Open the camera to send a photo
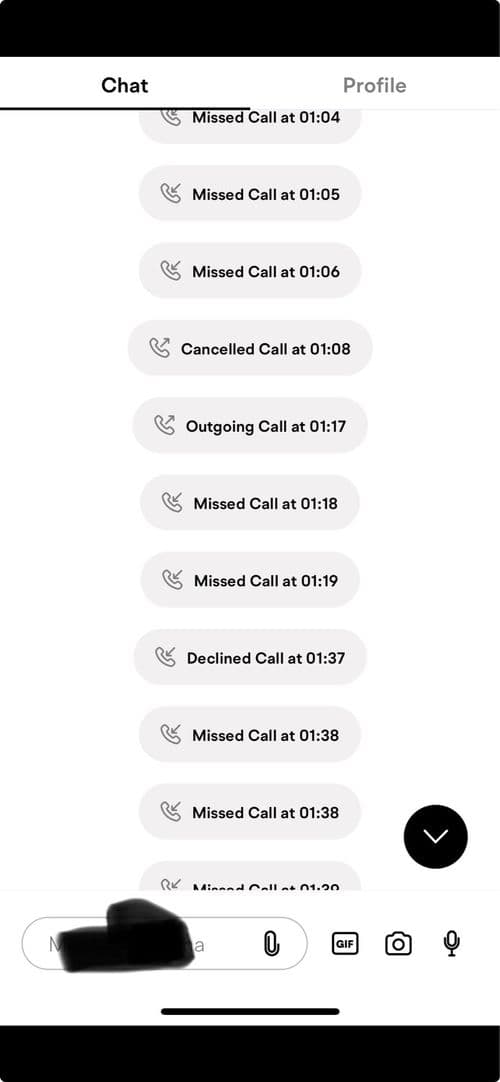500x1082 pixels. 398,943
